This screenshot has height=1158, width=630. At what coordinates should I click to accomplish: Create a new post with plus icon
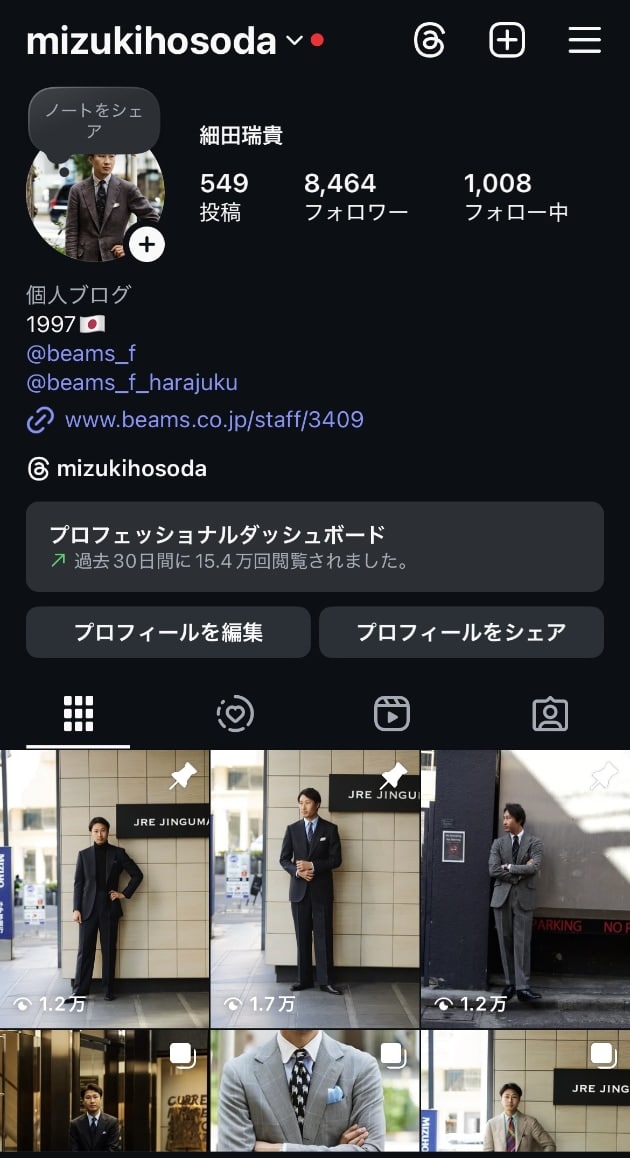507,41
